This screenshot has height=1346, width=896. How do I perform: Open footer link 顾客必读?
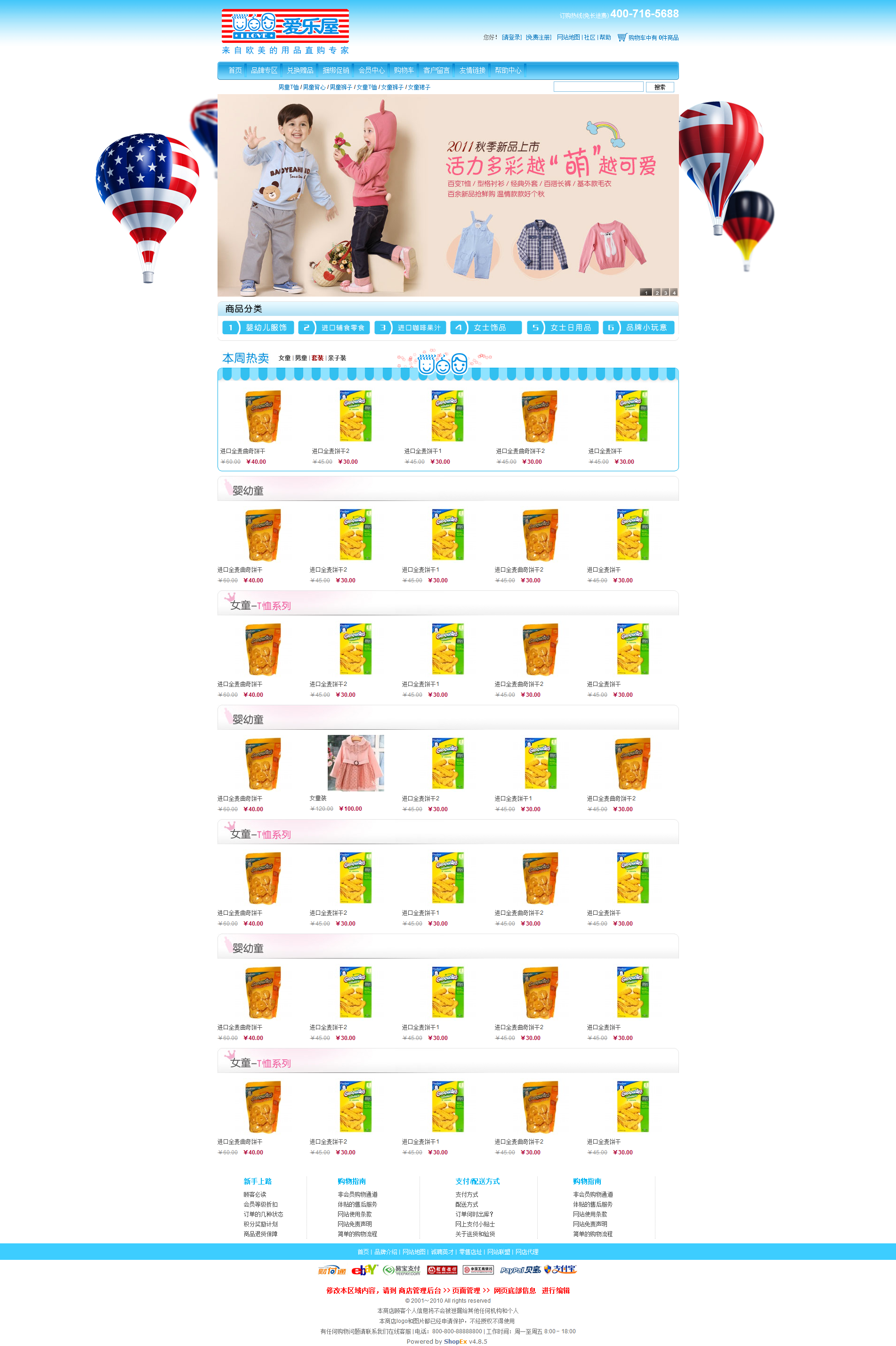tap(255, 1194)
